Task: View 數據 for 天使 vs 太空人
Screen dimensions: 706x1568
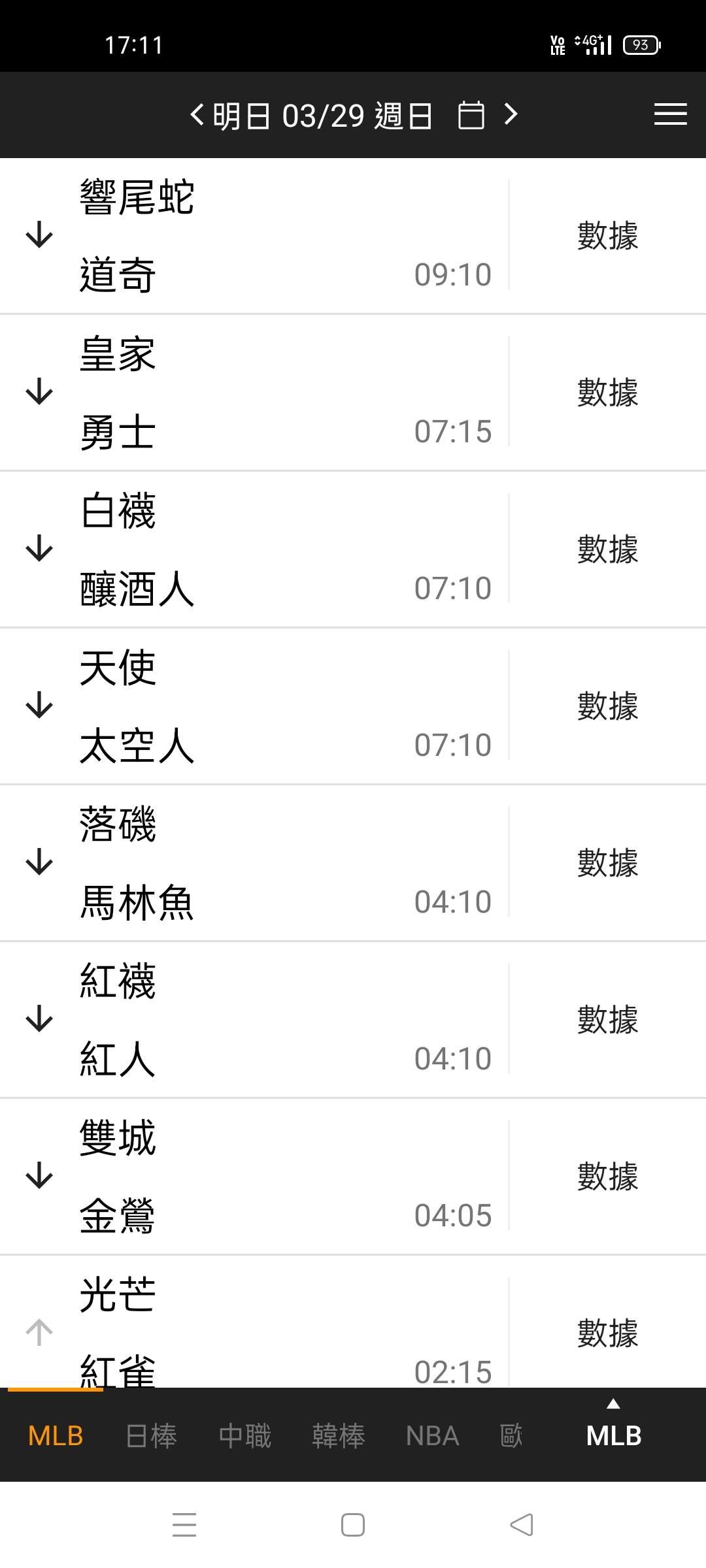Action: point(607,706)
